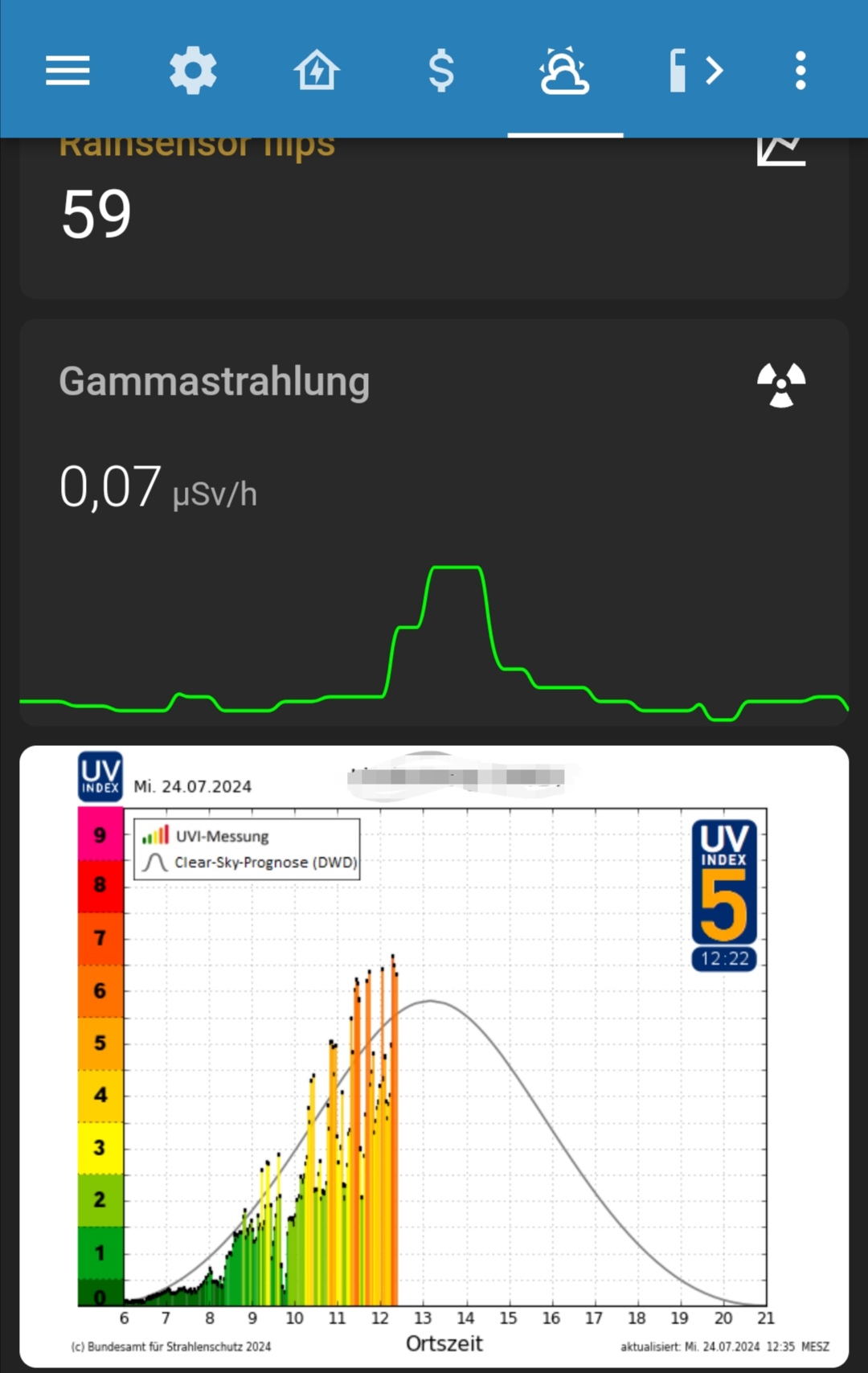Switch to the settings gear tab
The height and width of the screenshot is (1373, 868).
pos(193,71)
